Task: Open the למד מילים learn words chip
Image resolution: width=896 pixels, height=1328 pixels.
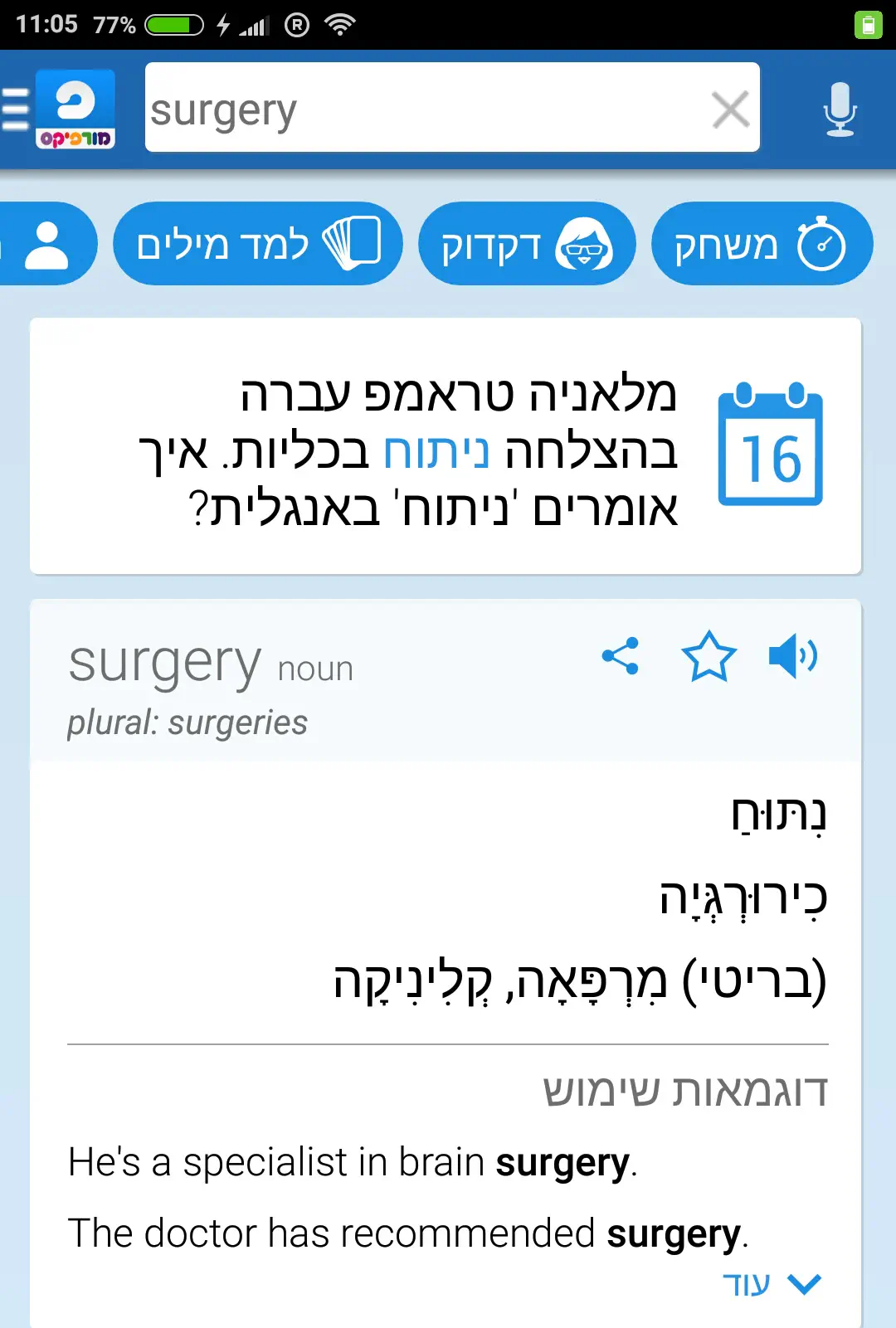Action: coord(258,244)
